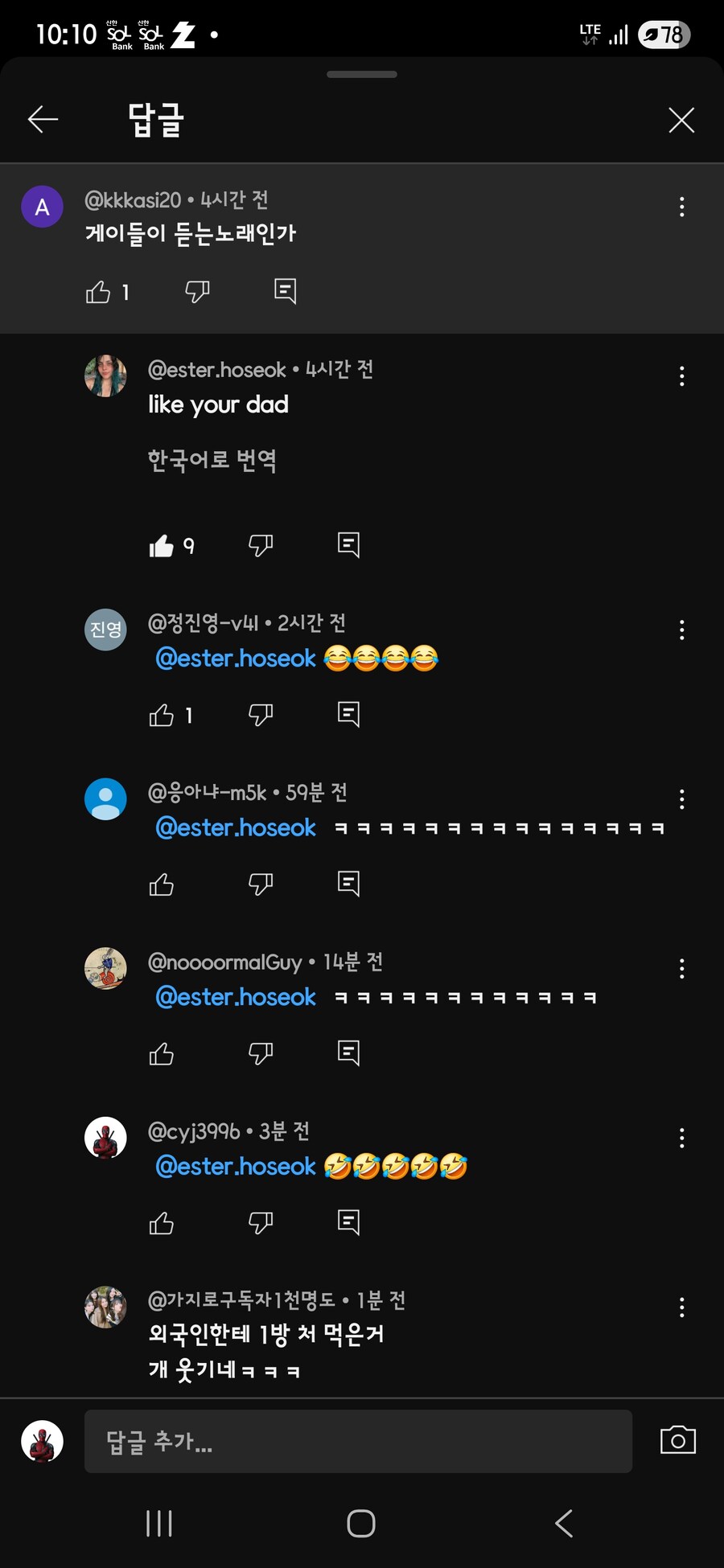Like @cyj3996's laughing emoji reply
Viewport: 724px width, 1568px height.
pos(162,1223)
